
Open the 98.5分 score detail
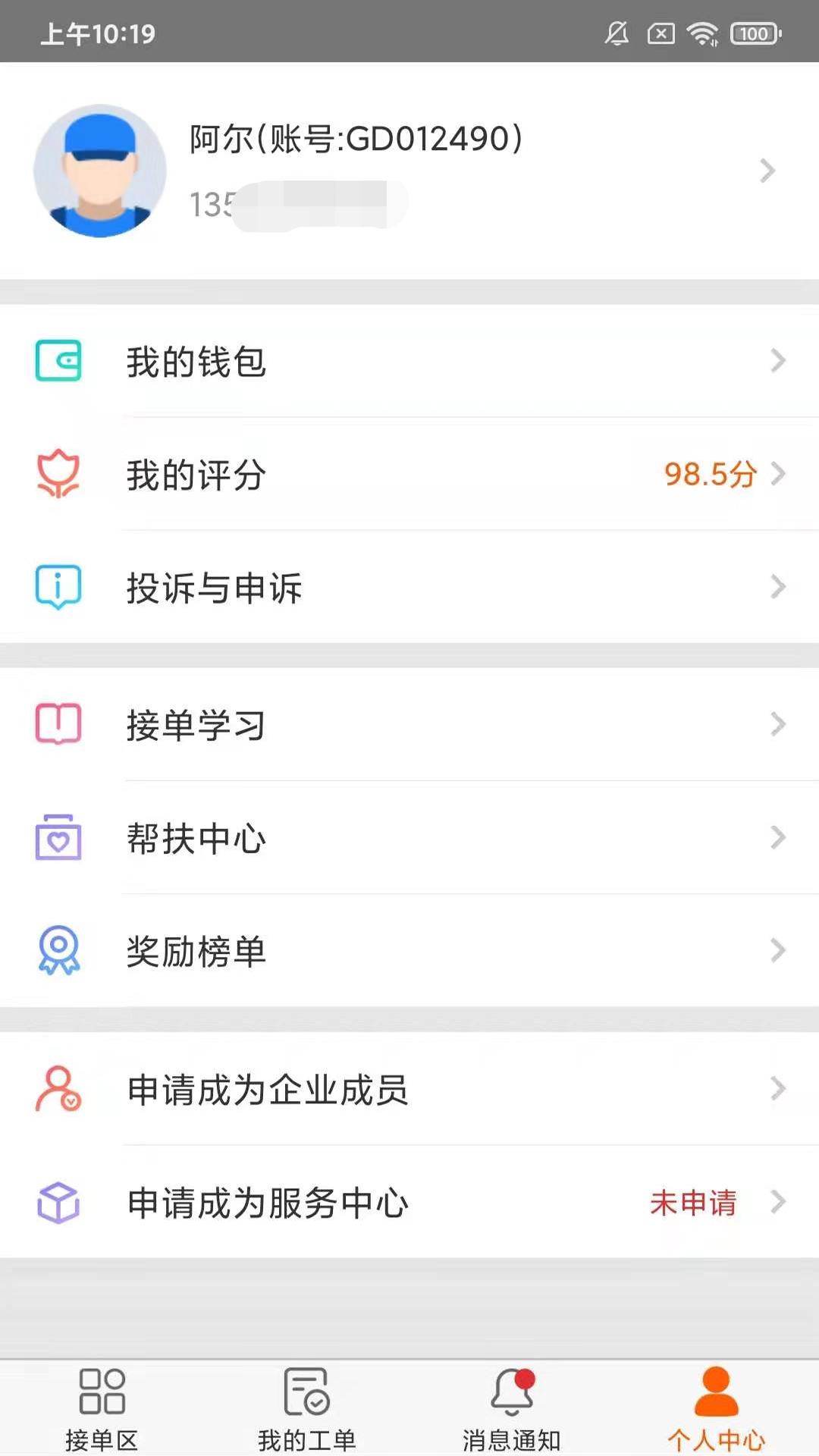point(710,475)
